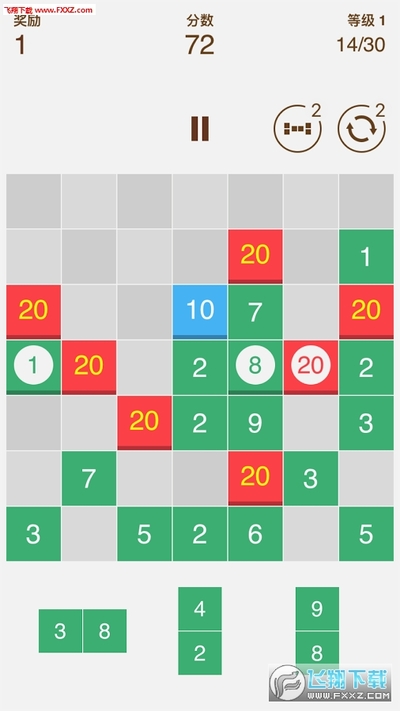The width and height of the screenshot is (400, 711).
Task: Pause the game
Action: click(200, 129)
